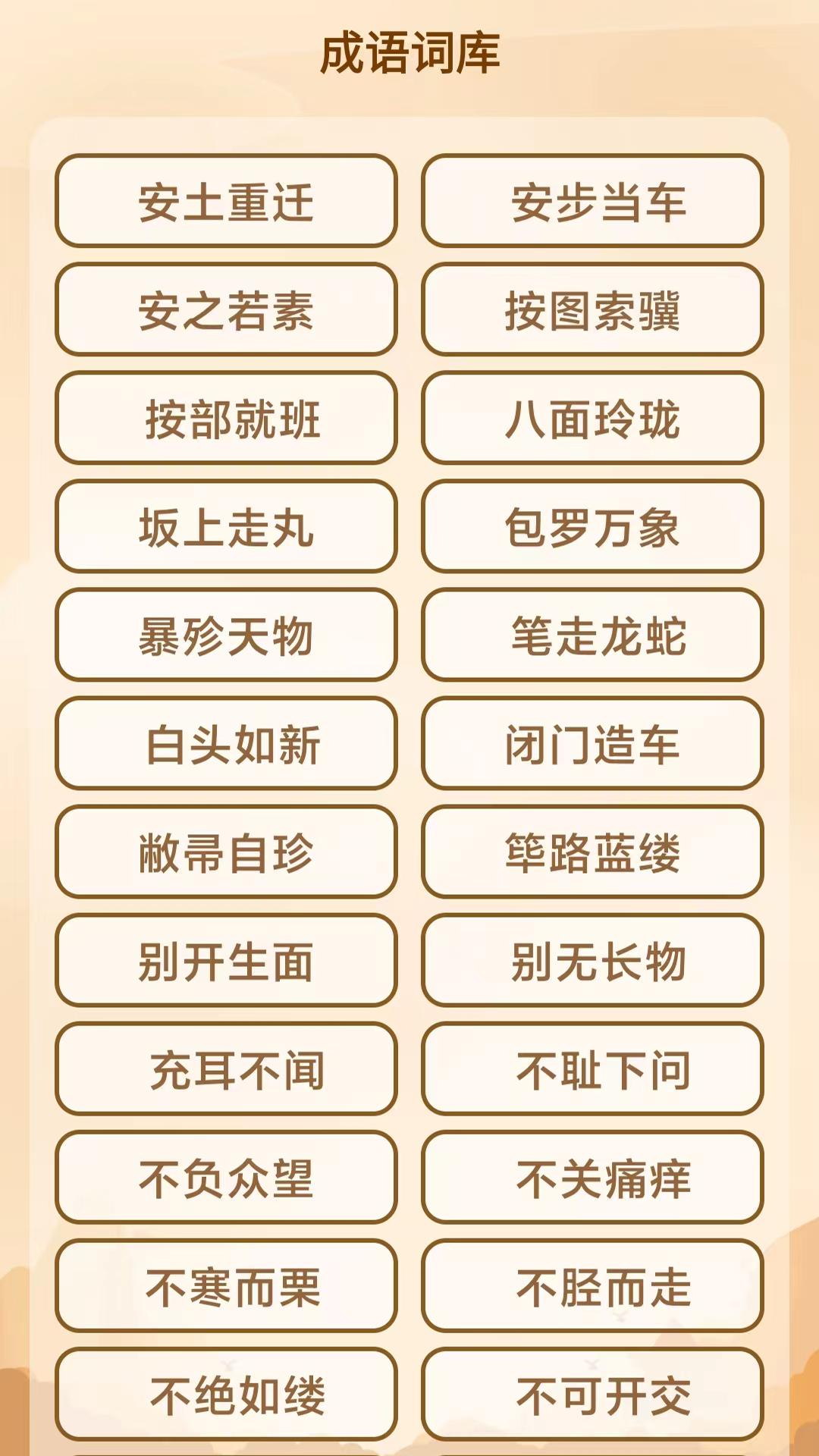The width and height of the screenshot is (819, 1456).
Task: Tap 暴殄天物 entry
Action: click(x=226, y=635)
